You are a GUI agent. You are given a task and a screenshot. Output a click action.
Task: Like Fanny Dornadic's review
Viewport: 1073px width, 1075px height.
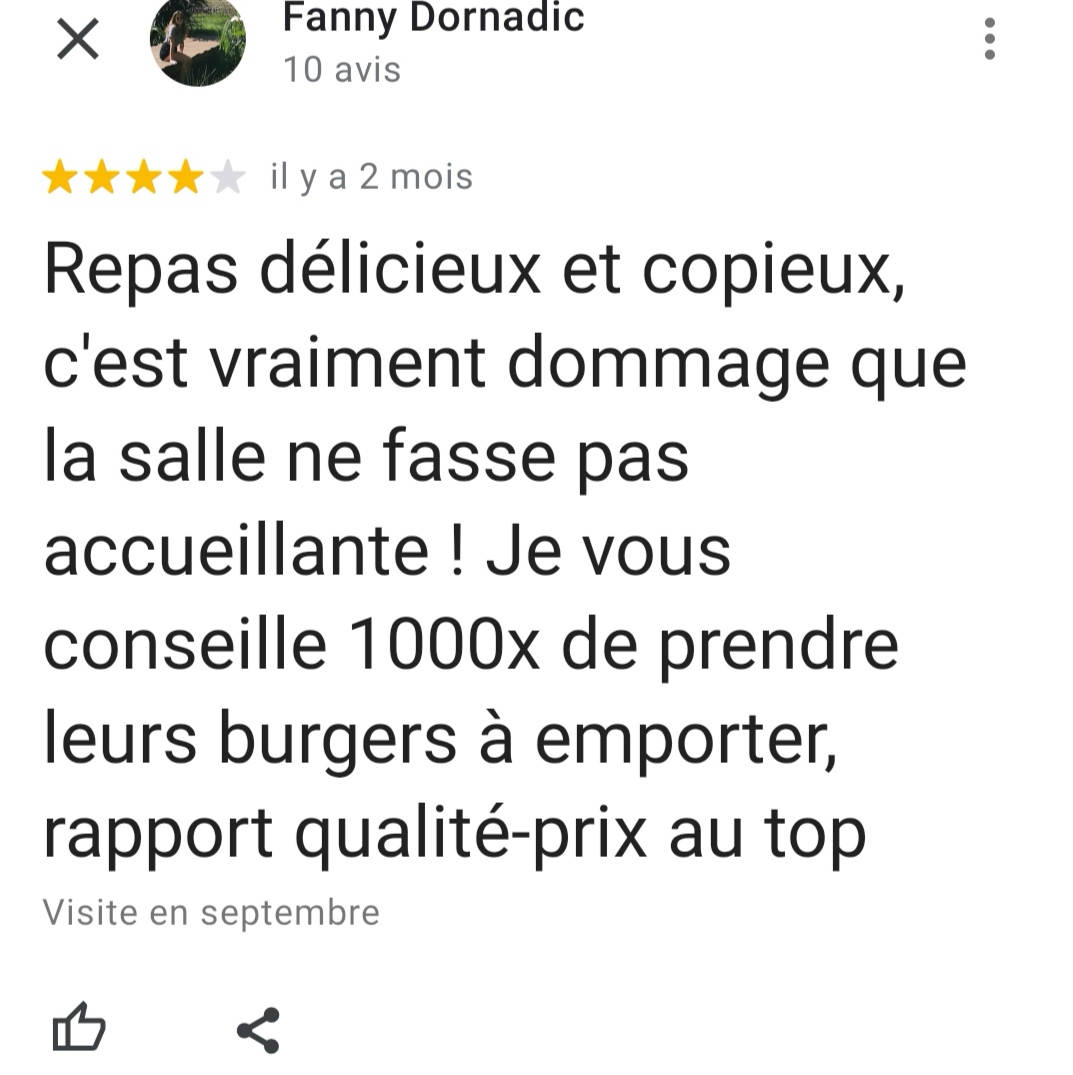click(79, 1028)
